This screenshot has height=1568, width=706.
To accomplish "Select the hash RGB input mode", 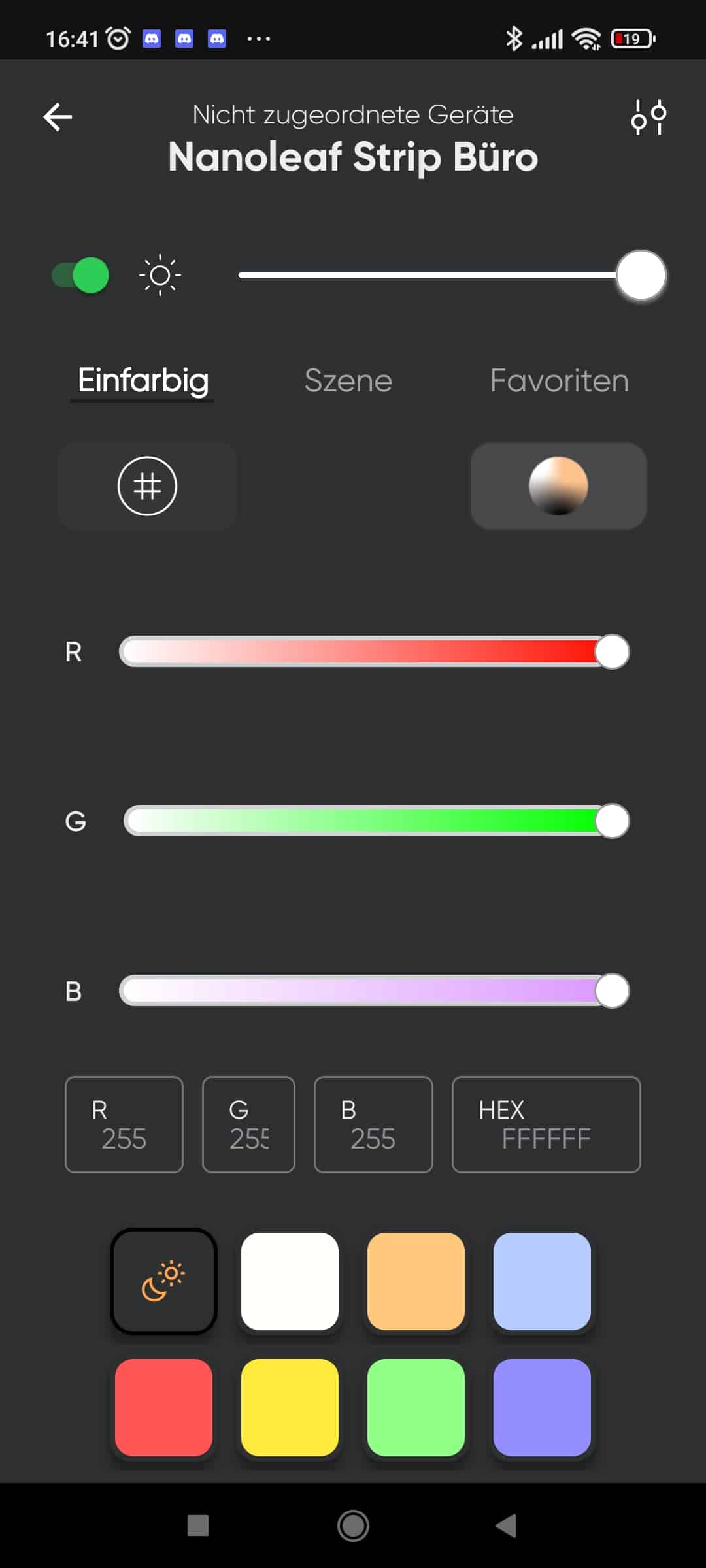I will coord(147,485).
